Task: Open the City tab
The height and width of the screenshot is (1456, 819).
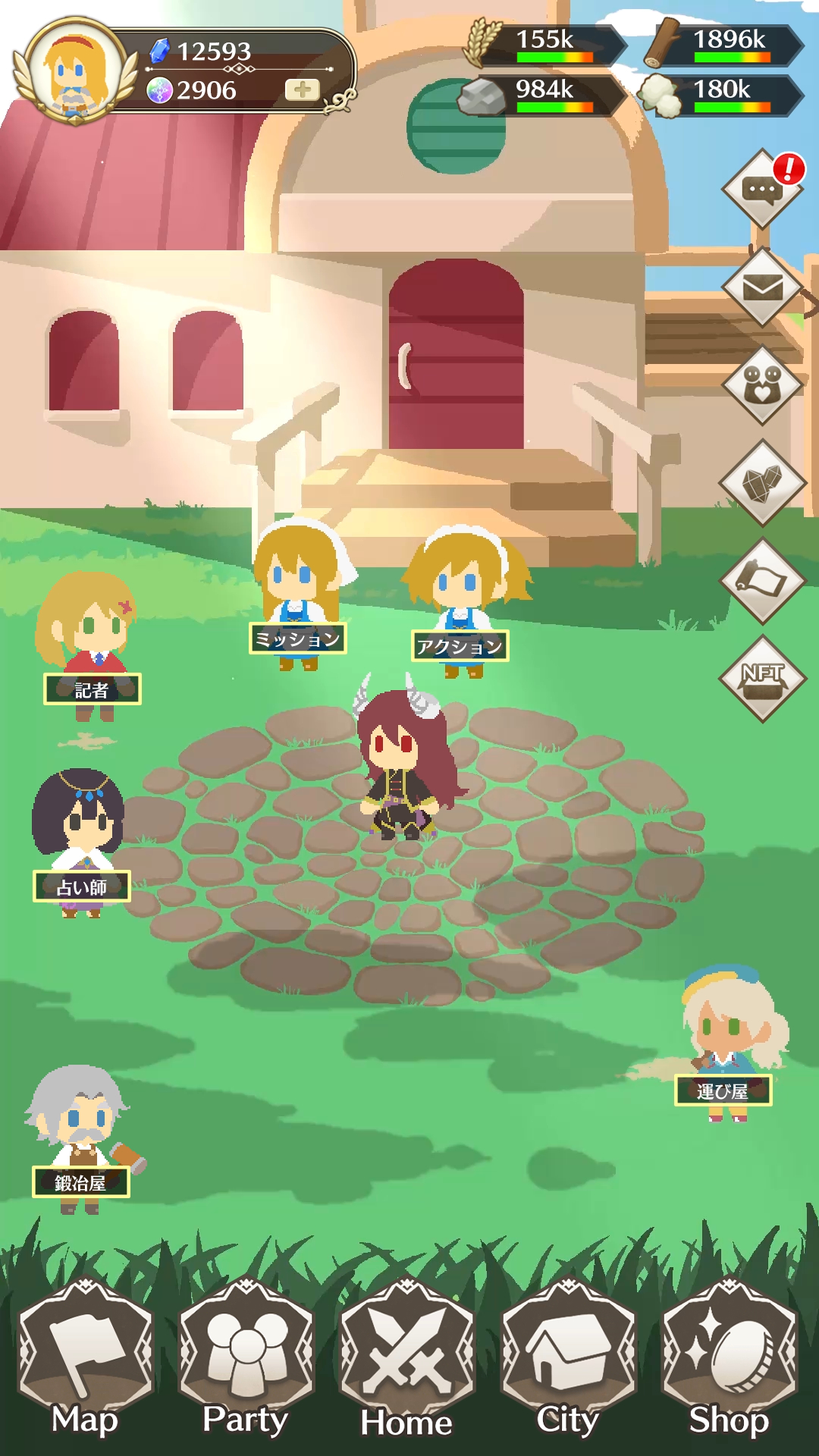Action: click(x=568, y=1357)
